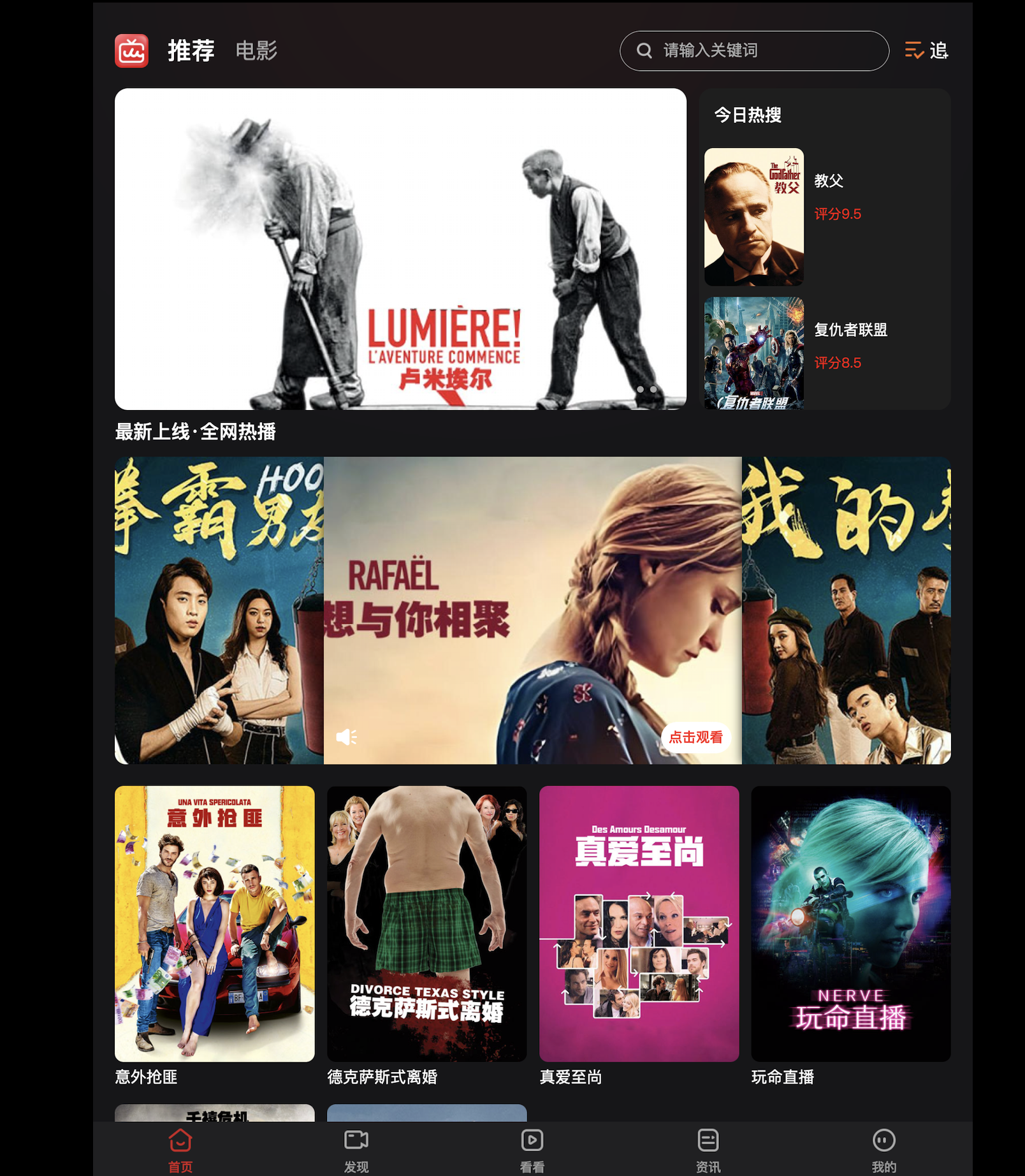Open the 意外抢匪 movie card

215,936
